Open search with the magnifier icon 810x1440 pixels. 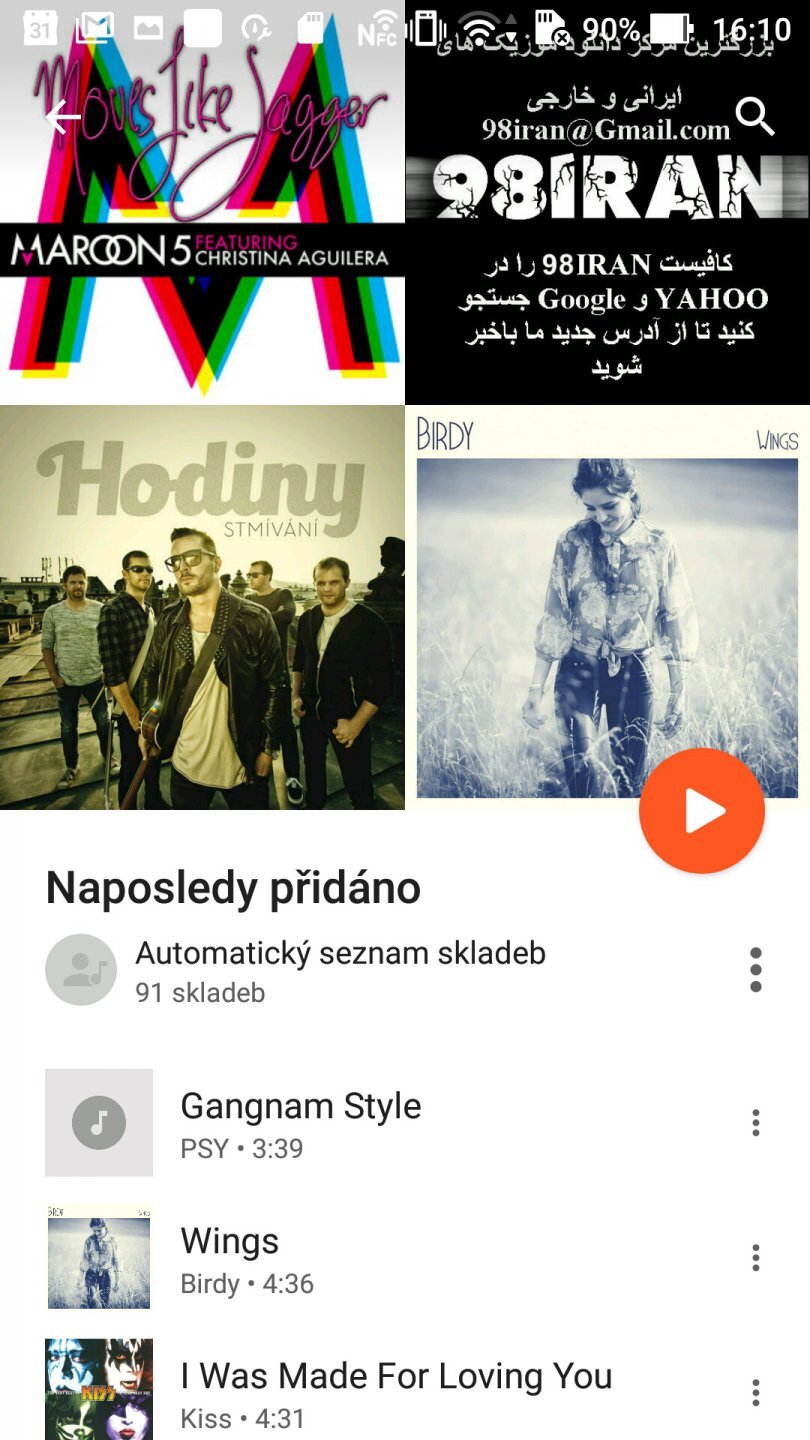(755, 118)
